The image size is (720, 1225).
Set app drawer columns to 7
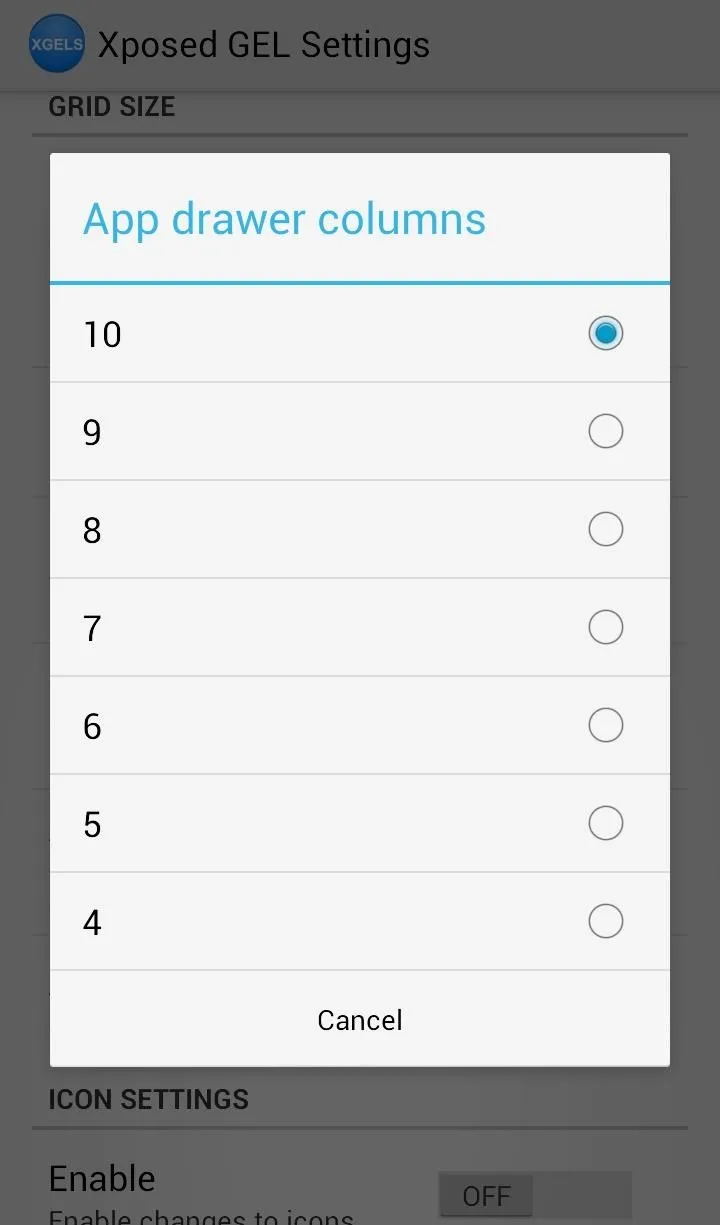(x=360, y=627)
